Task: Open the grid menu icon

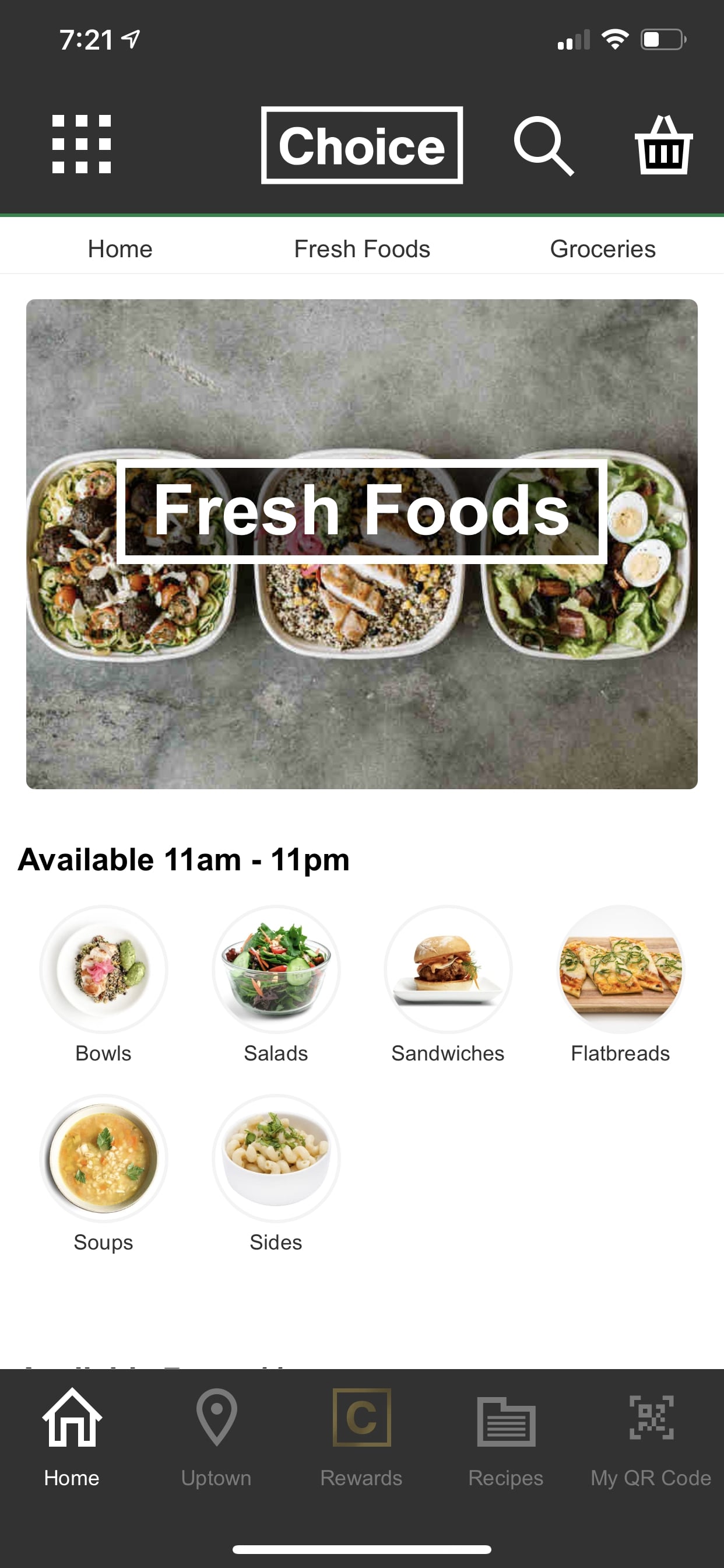Action: point(82,144)
